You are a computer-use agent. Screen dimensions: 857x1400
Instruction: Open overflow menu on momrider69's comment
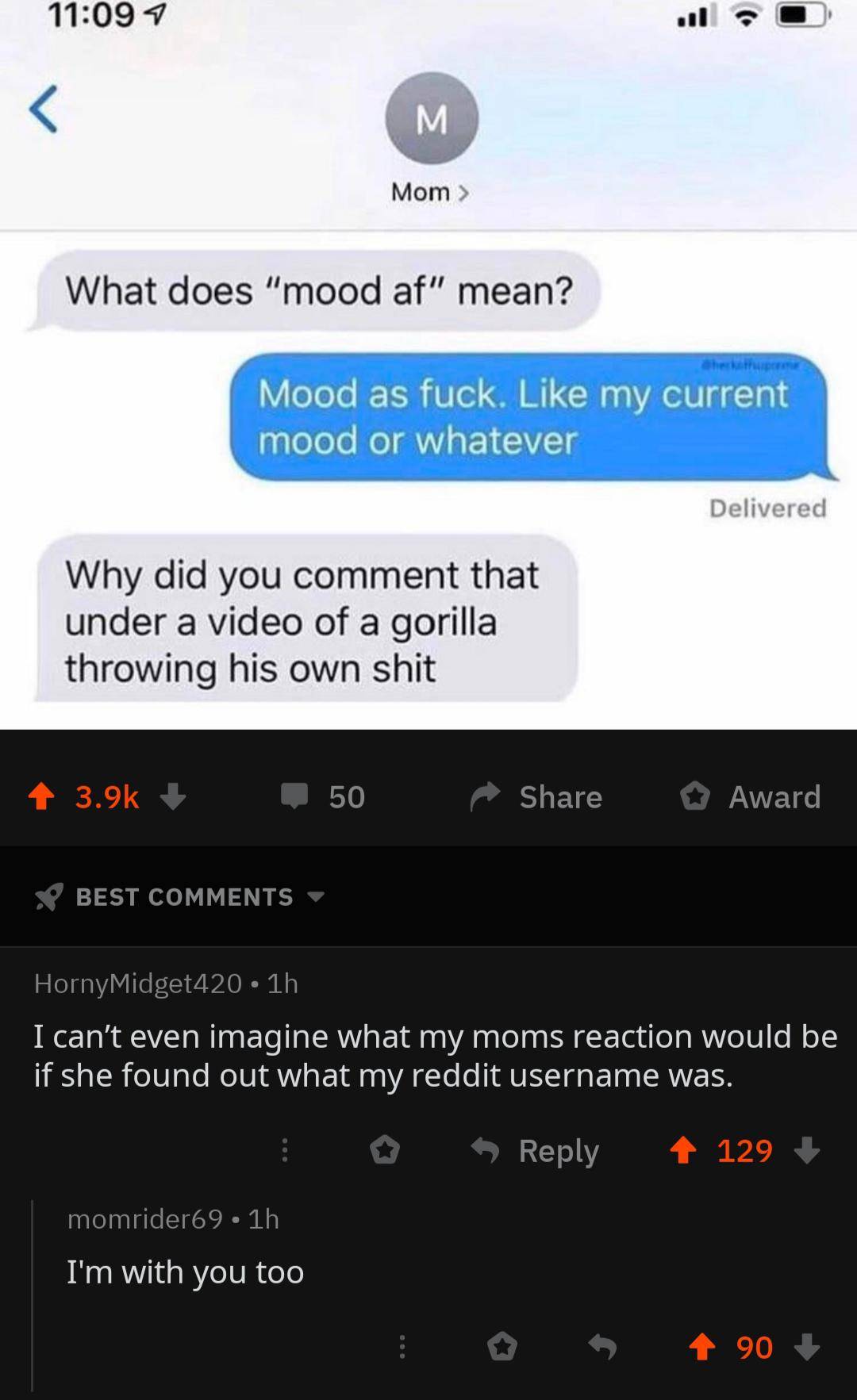[x=402, y=1347]
